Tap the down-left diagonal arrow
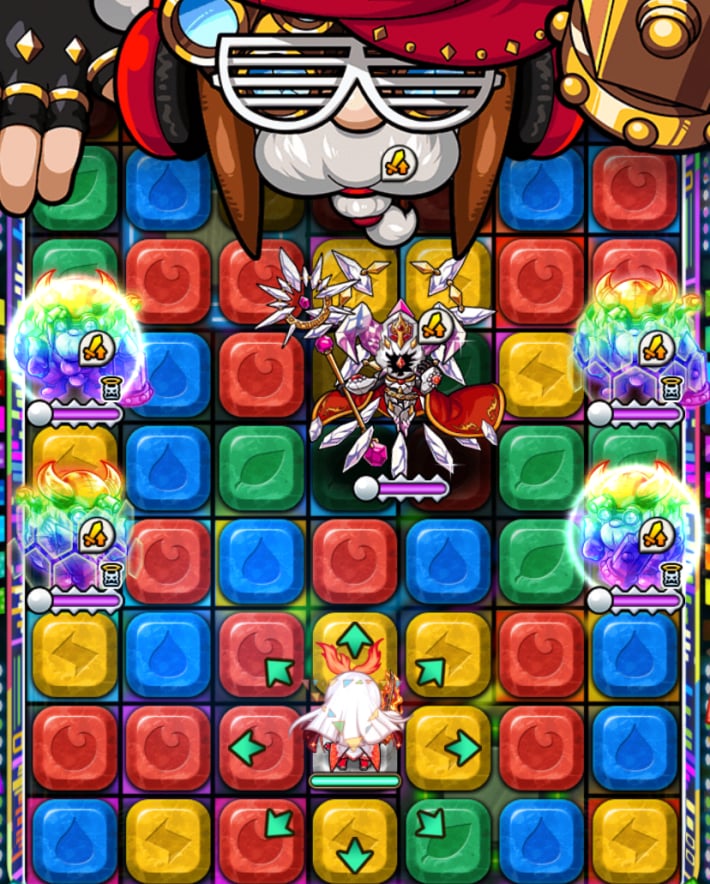 pyautogui.click(x=278, y=823)
